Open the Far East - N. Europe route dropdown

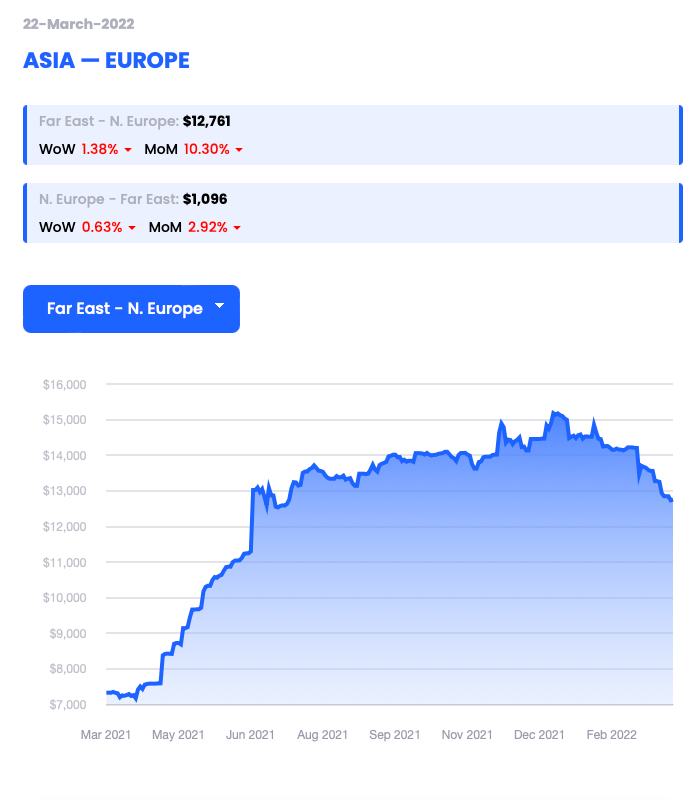pyautogui.click(x=131, y=309)
